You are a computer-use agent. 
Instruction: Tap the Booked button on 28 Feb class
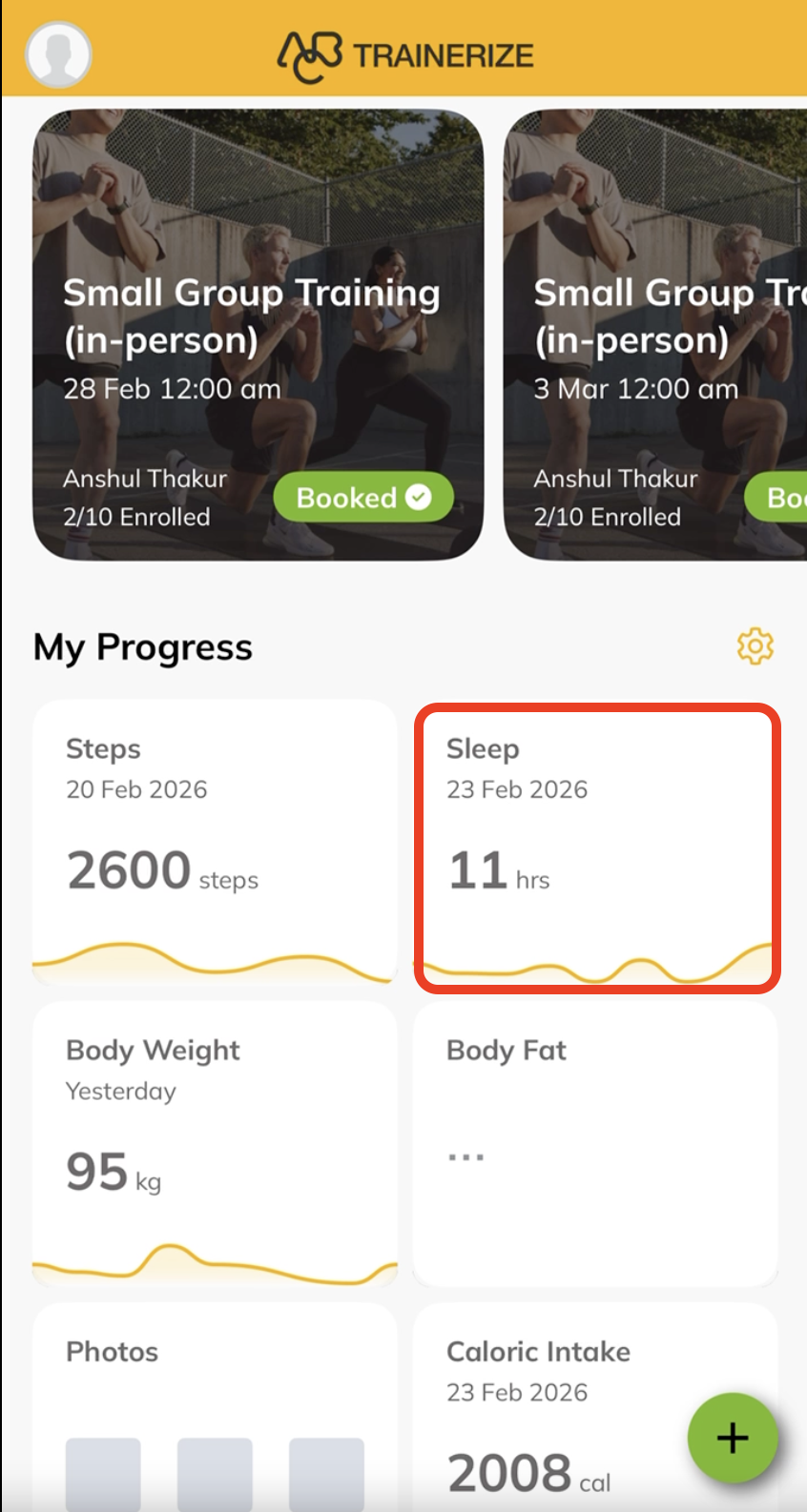pos(362,498)
